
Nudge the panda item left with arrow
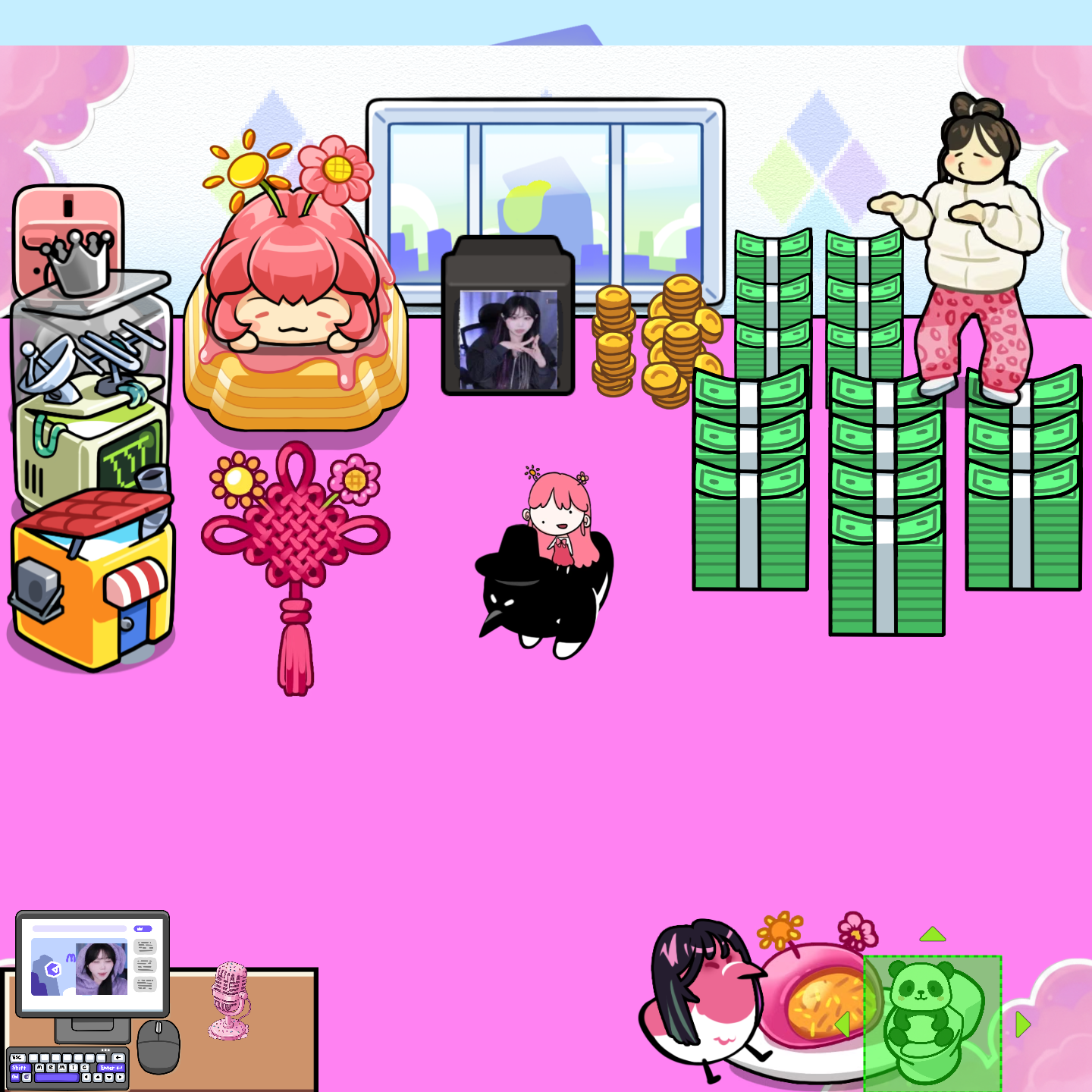click(843, 1024)
